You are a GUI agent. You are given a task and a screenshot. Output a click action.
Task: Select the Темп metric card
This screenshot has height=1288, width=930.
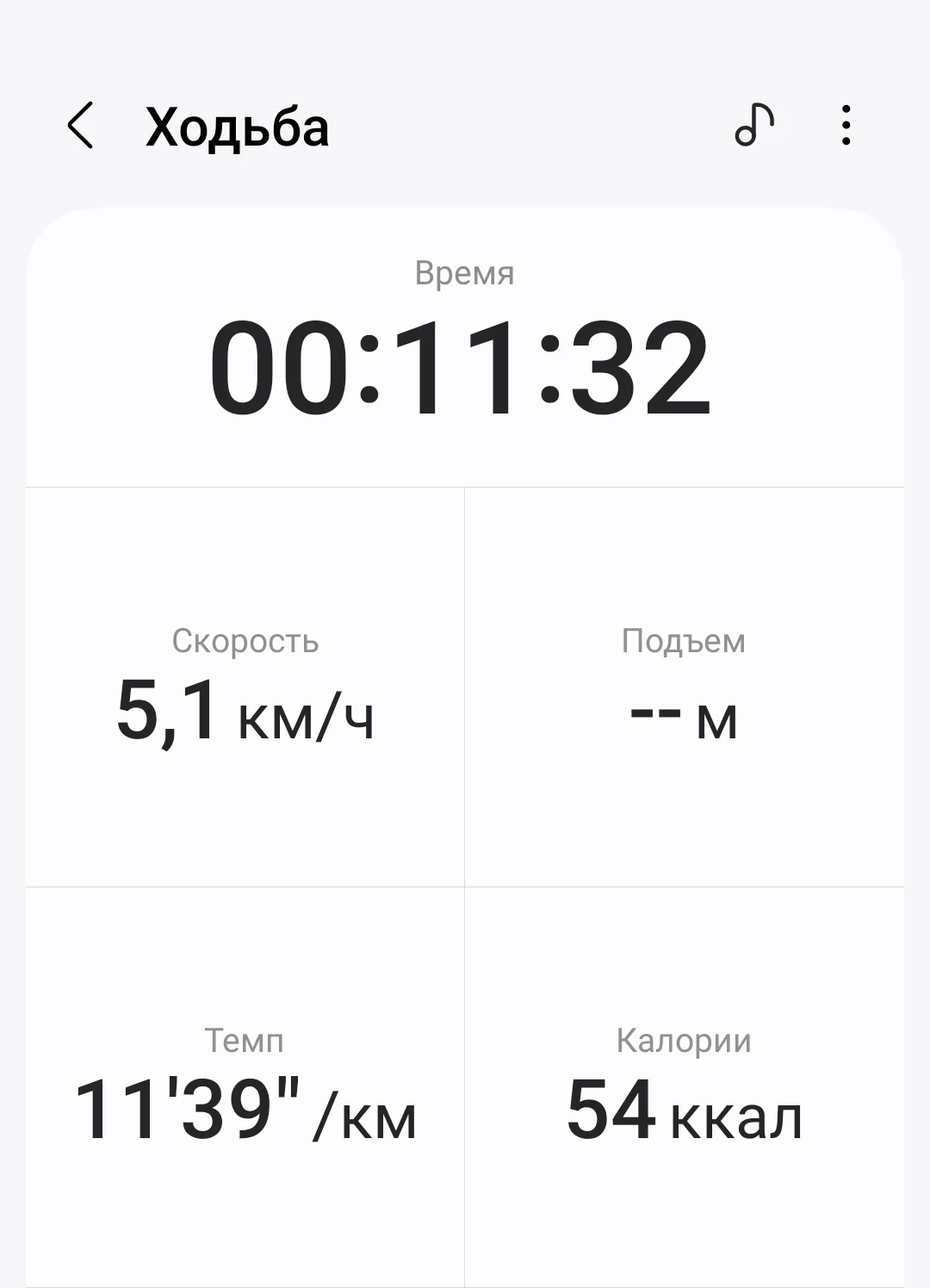[245, 1086]
